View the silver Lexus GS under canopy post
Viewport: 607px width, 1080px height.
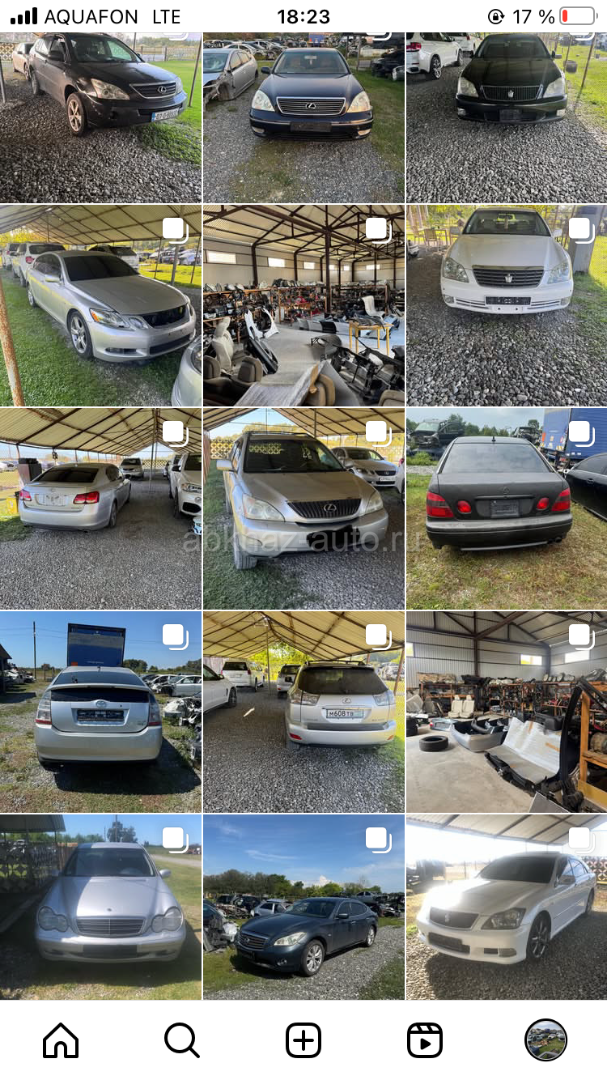tap(100, 305)
